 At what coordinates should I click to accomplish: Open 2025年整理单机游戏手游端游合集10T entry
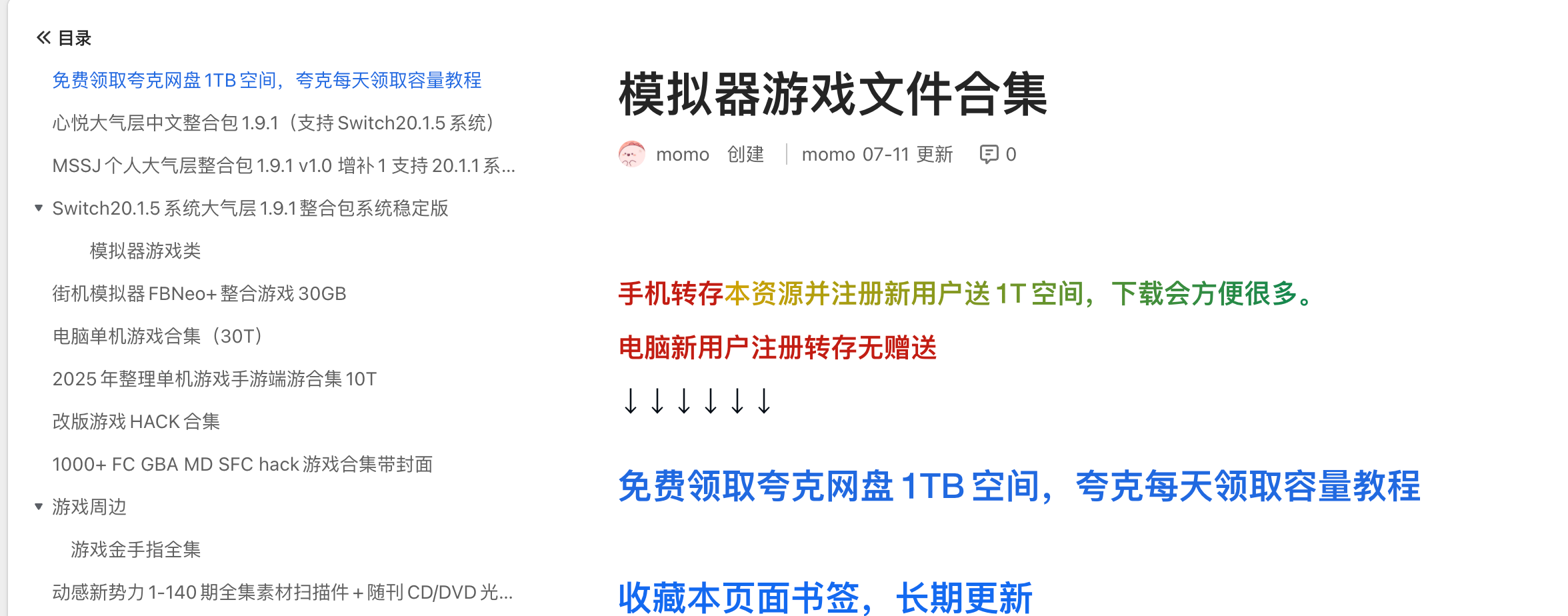click(x=214, y=379)
